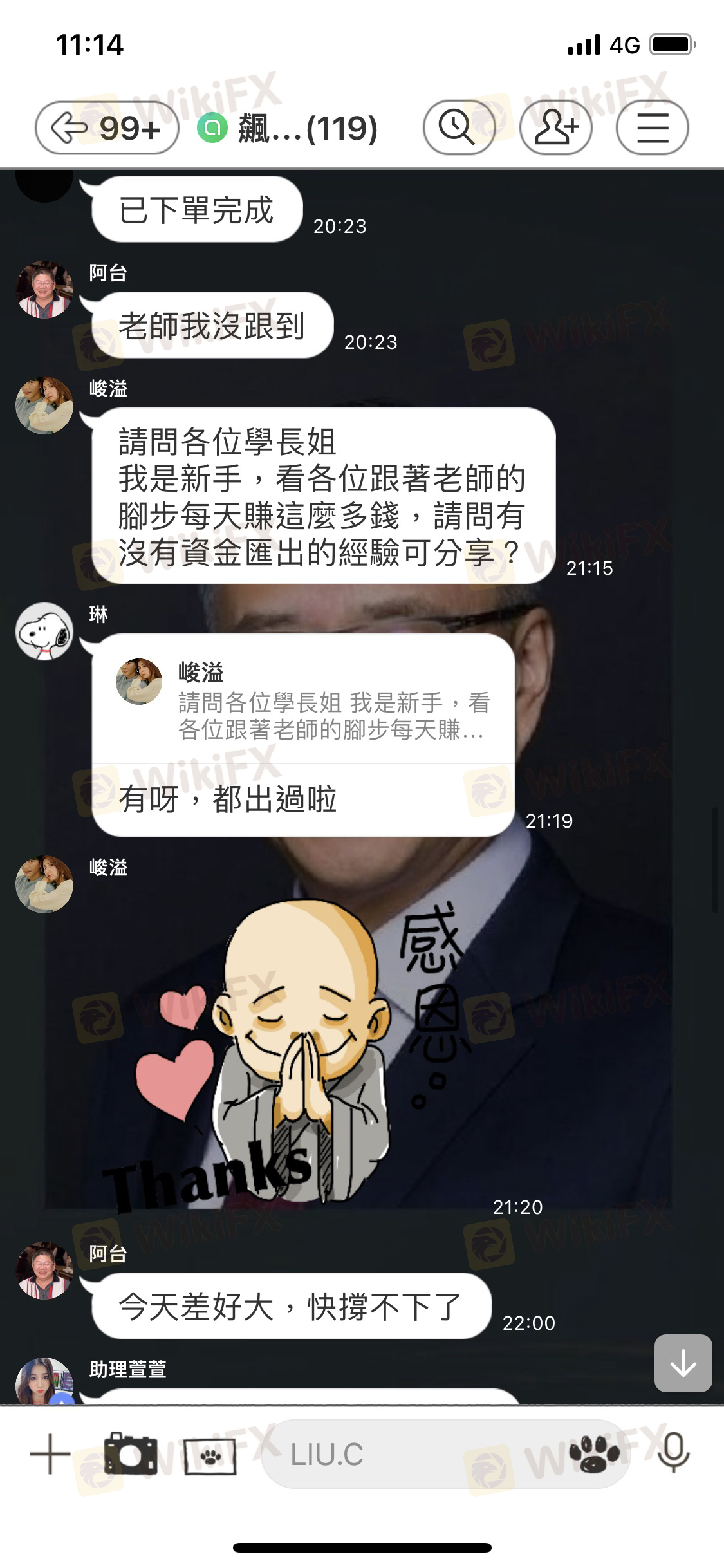Record a voice message

coord(673,1453)
